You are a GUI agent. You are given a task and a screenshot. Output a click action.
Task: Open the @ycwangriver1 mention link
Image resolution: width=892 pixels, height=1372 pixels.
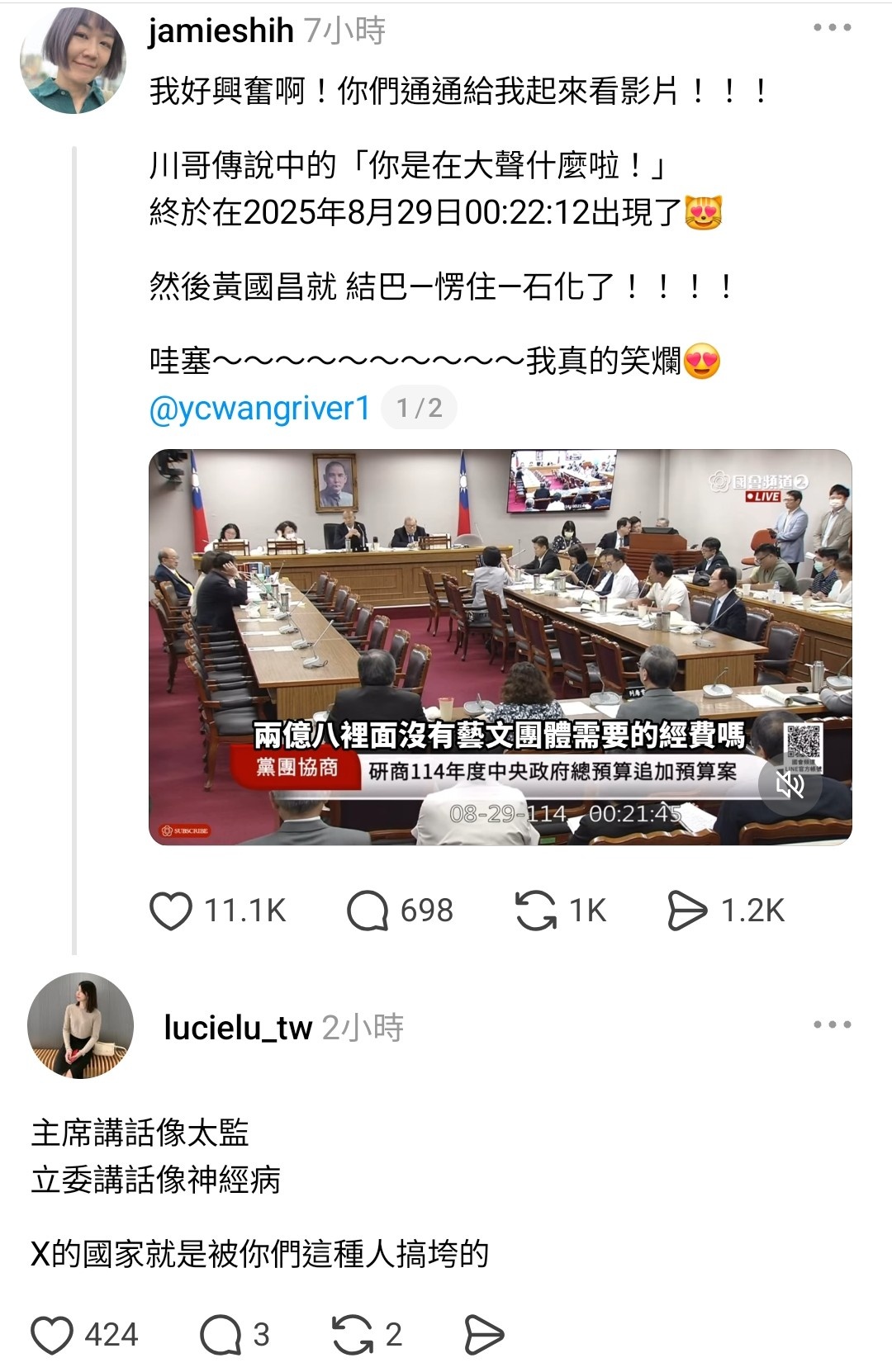(x=259, y=409)
